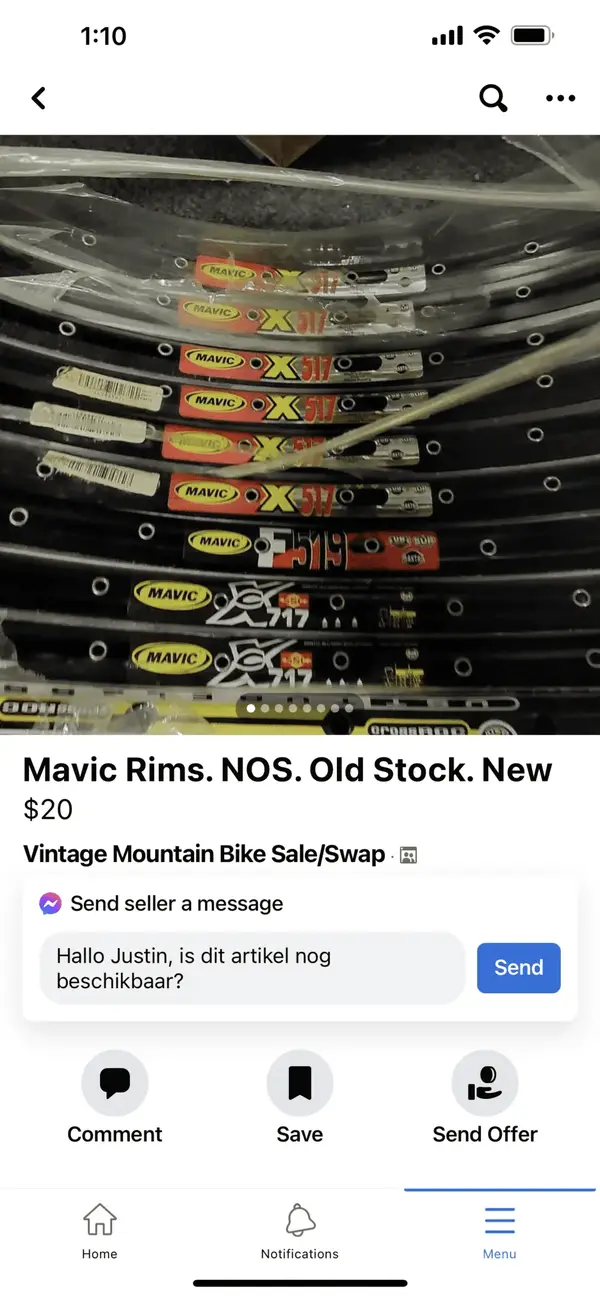
Task: Comment on this listing
Action: click(x=115, y=1100)
